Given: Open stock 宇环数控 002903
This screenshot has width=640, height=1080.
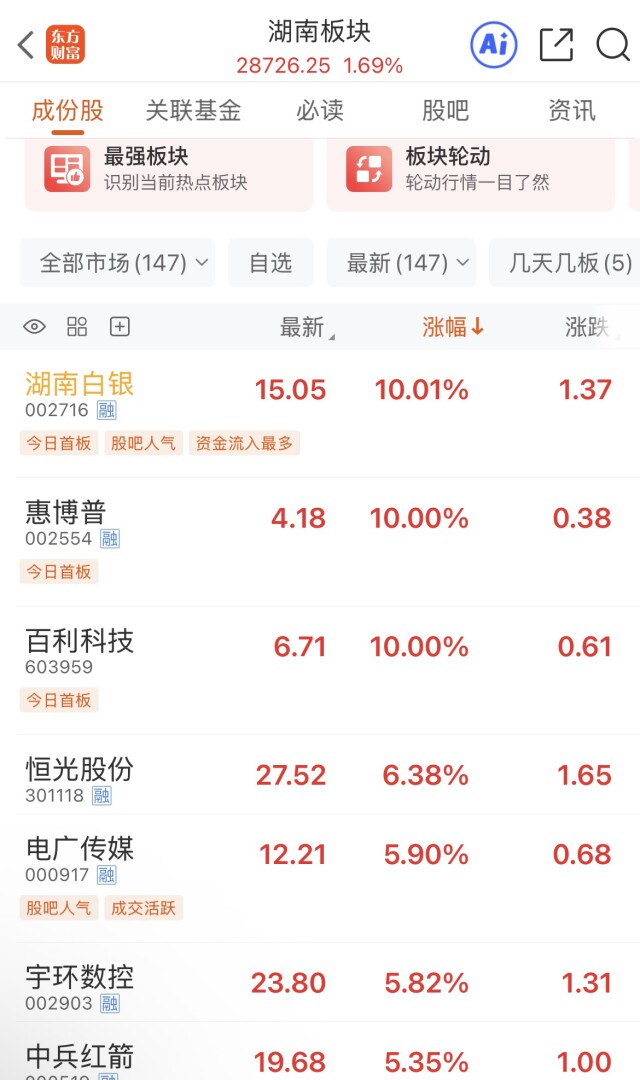Looking at the screenshot, I should [80, 987].
